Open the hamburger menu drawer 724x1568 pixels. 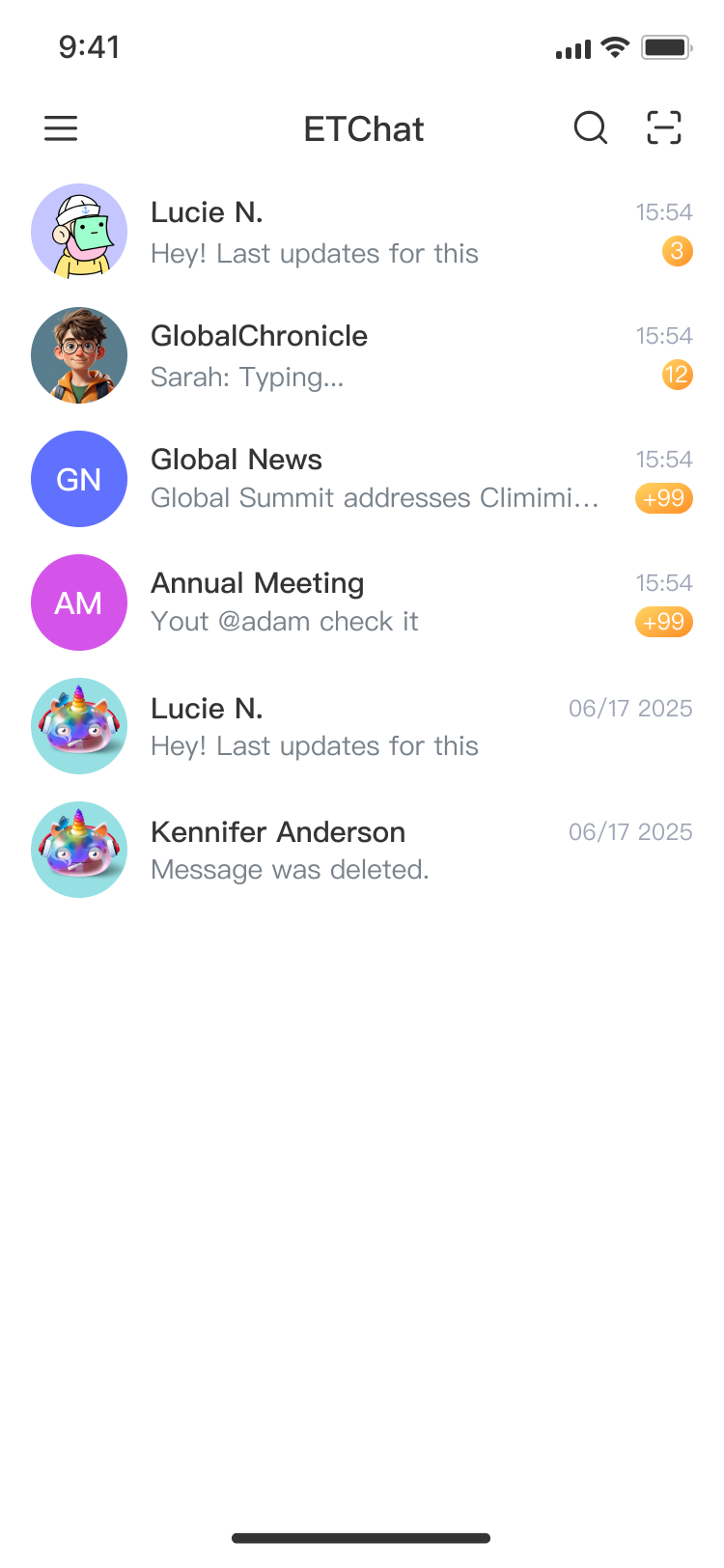61,128
